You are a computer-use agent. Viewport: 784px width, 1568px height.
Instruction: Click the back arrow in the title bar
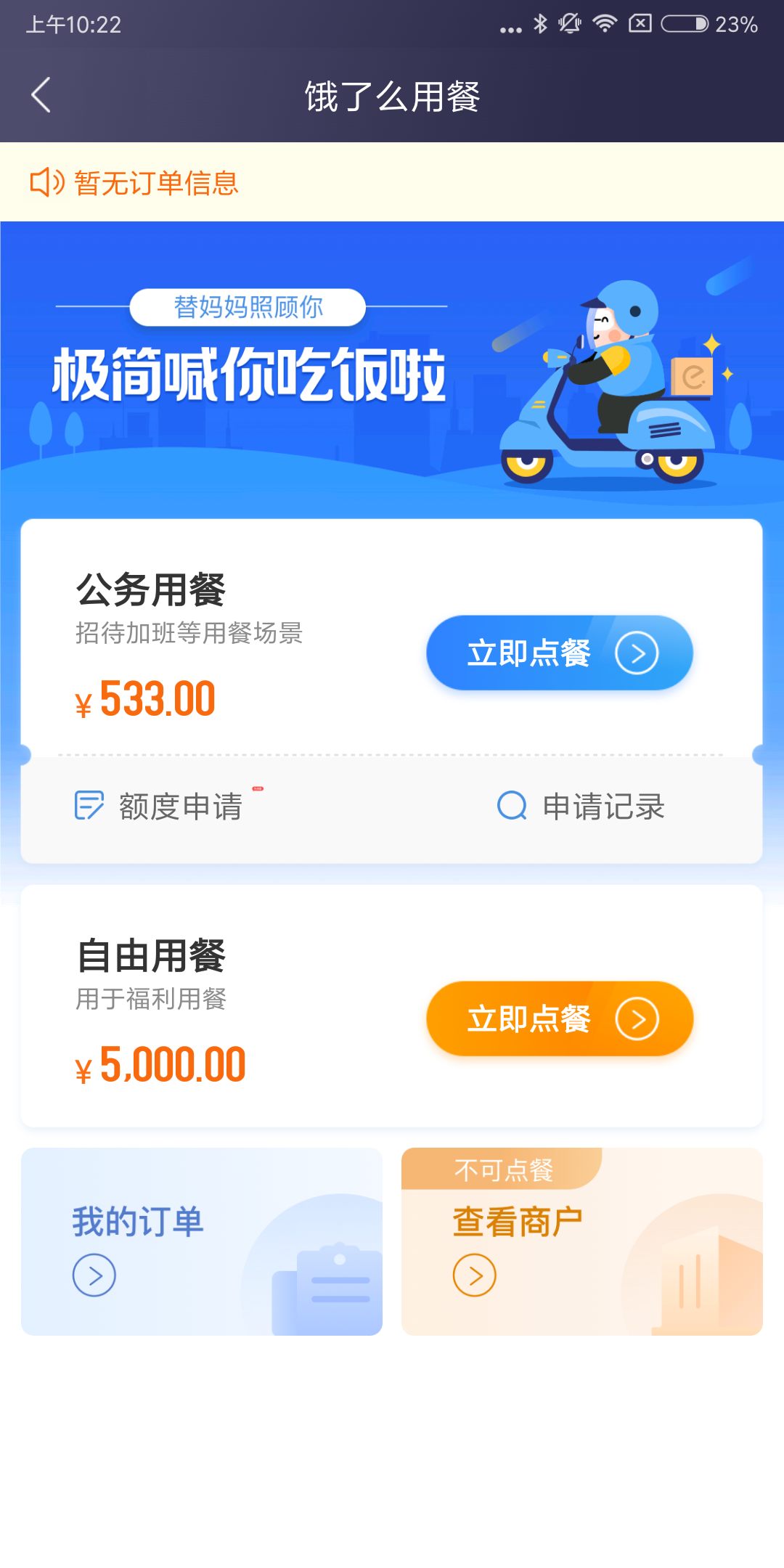pos(41,95)
